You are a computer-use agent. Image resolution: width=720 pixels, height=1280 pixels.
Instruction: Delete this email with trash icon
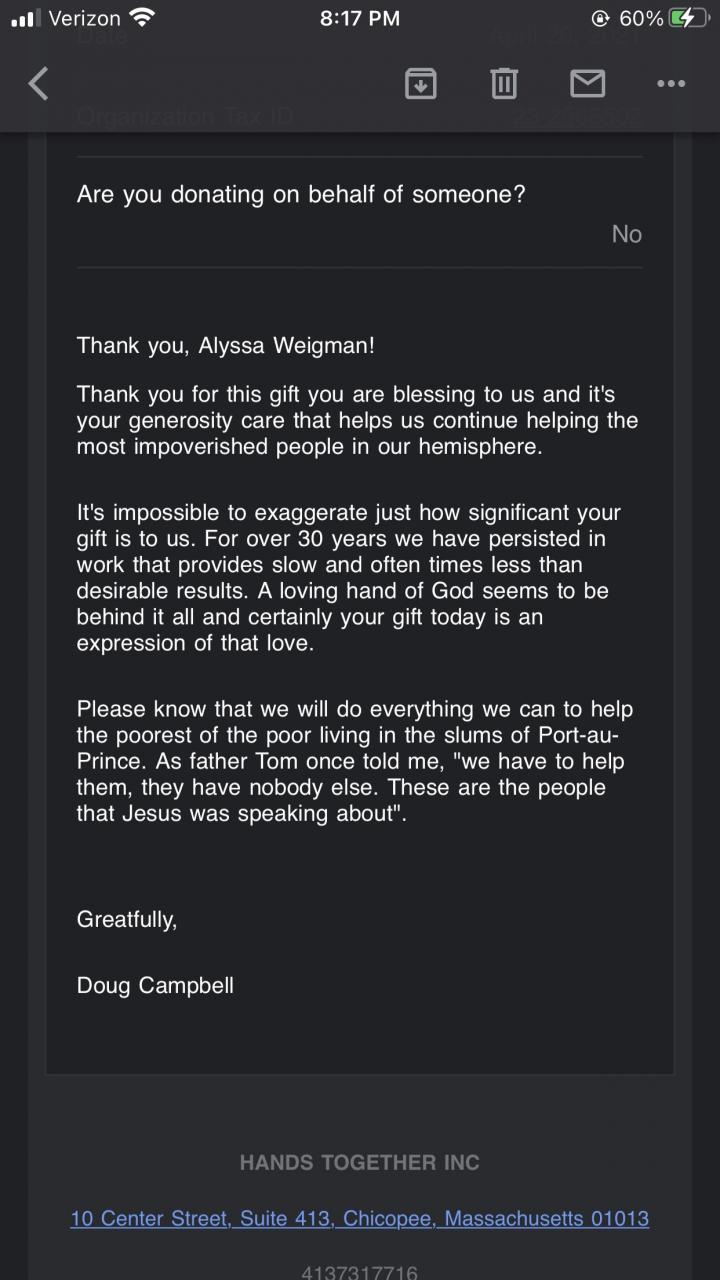tap(504, 84)
